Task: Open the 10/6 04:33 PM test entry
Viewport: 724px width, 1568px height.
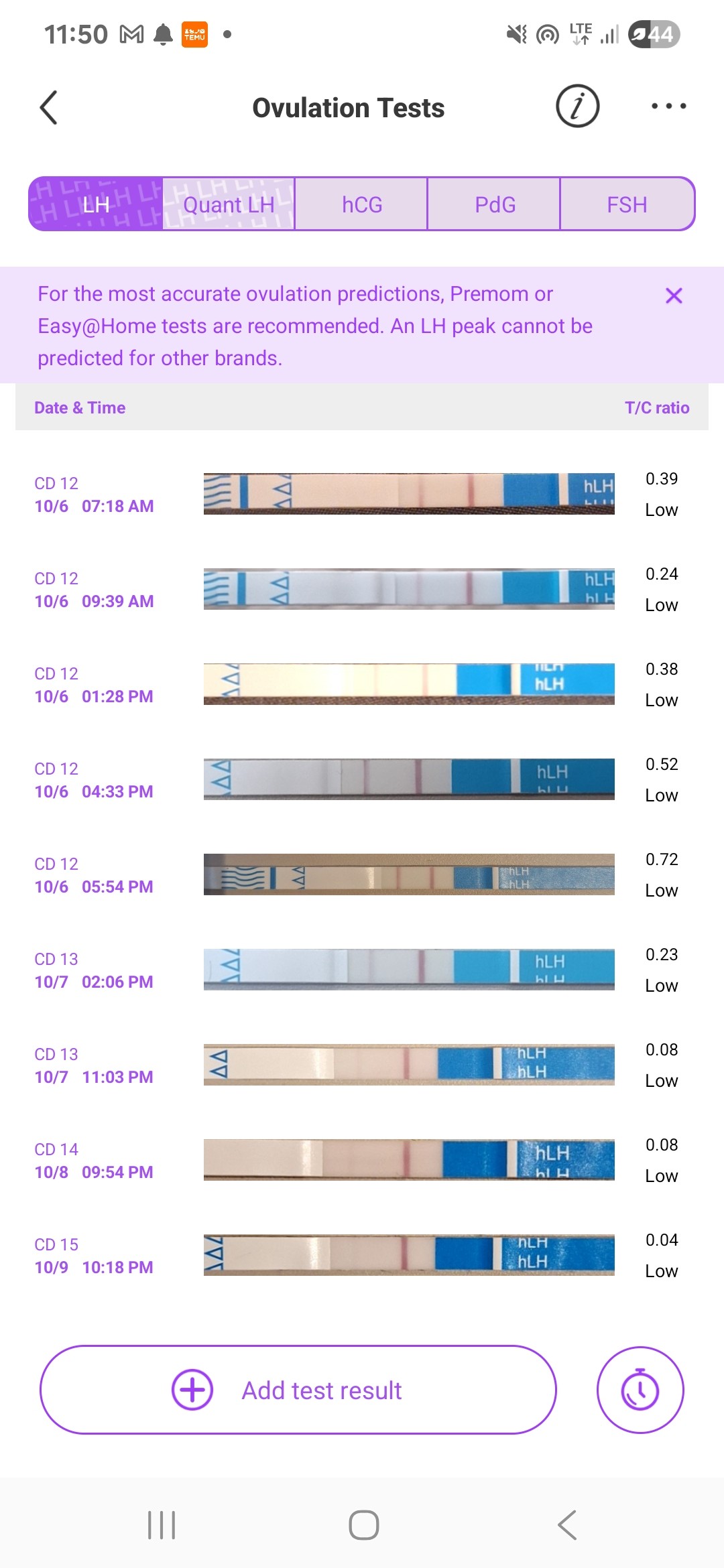Action: (362, 780)
